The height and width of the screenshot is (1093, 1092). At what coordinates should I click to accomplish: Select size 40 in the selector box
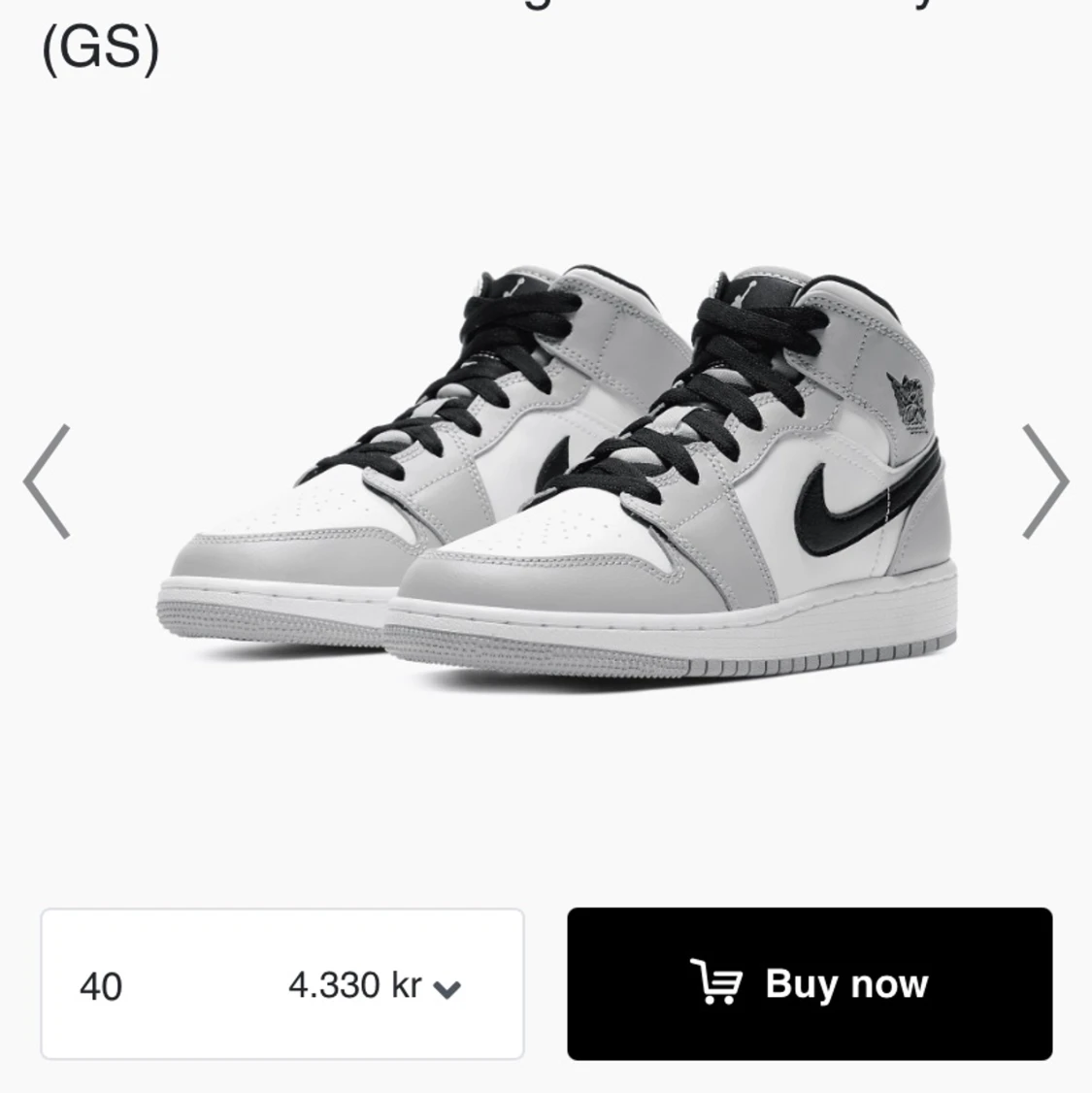102,984
